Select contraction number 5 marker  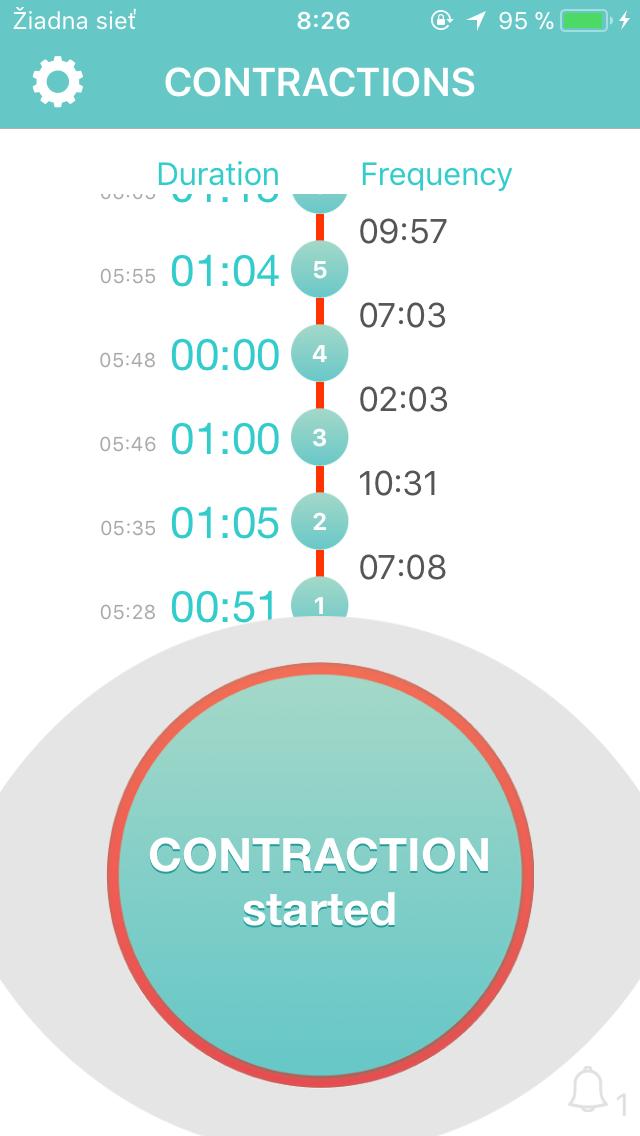pos(320,270)
